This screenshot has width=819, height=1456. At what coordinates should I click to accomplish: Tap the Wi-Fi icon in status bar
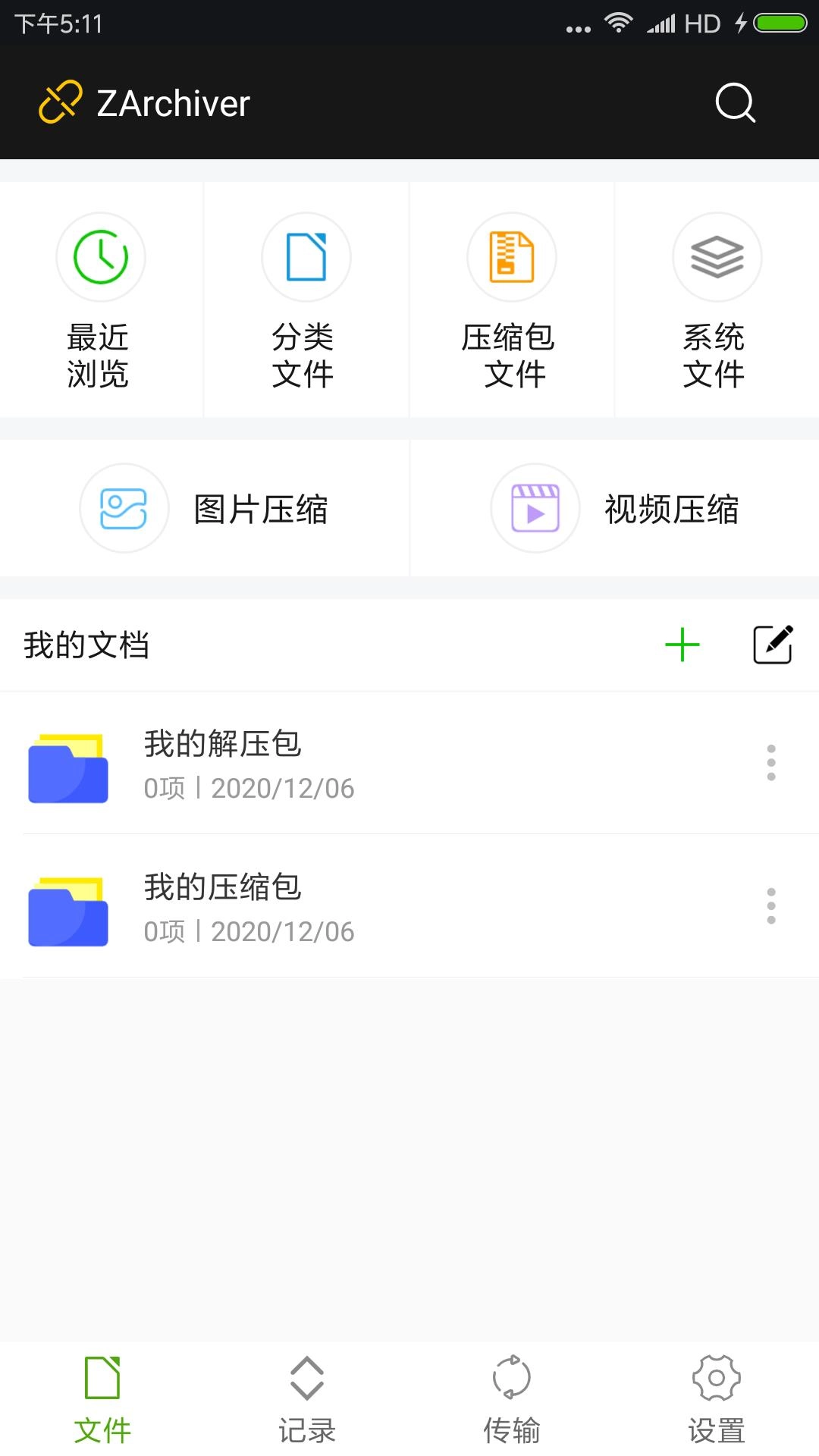tap(619, 23)
